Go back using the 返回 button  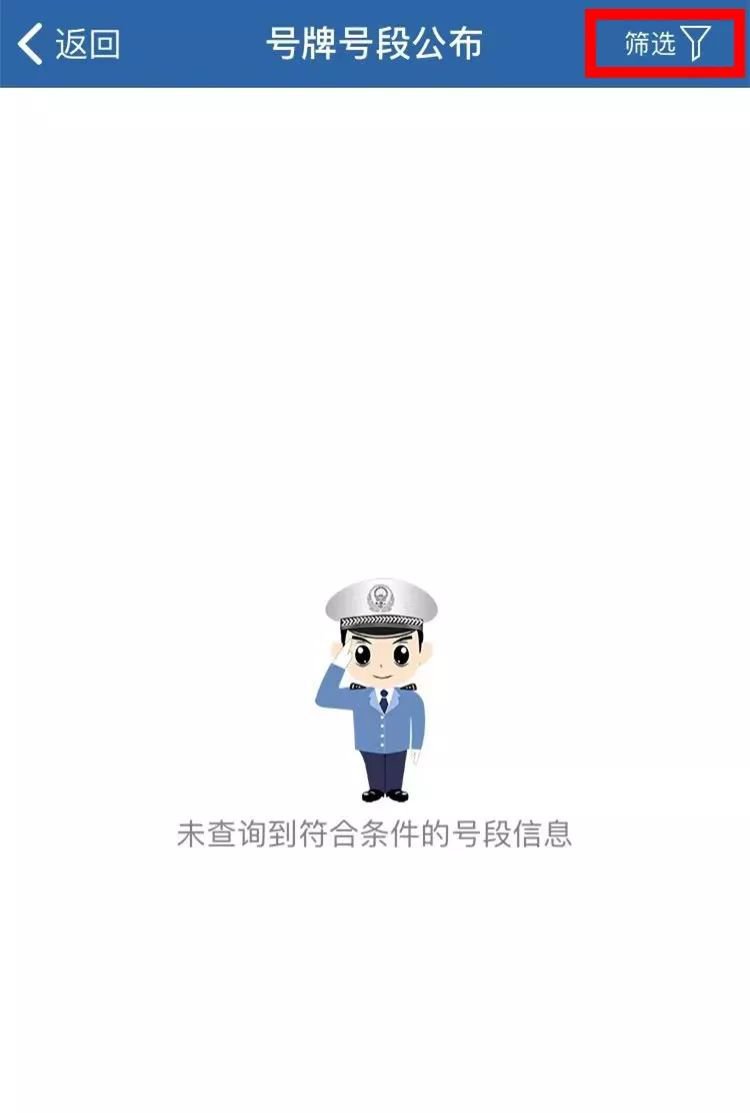click(68, 44)
